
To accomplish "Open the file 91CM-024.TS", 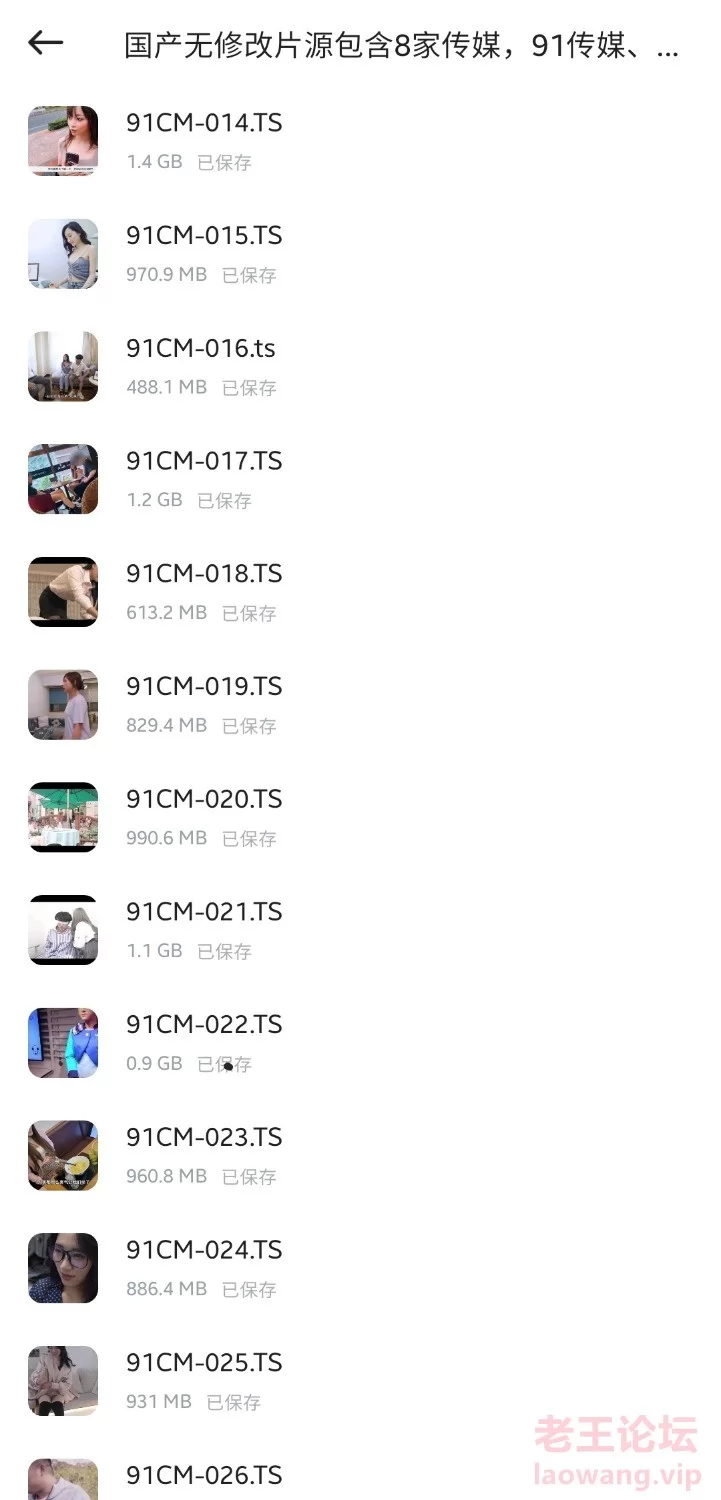I will [204, 1251].
